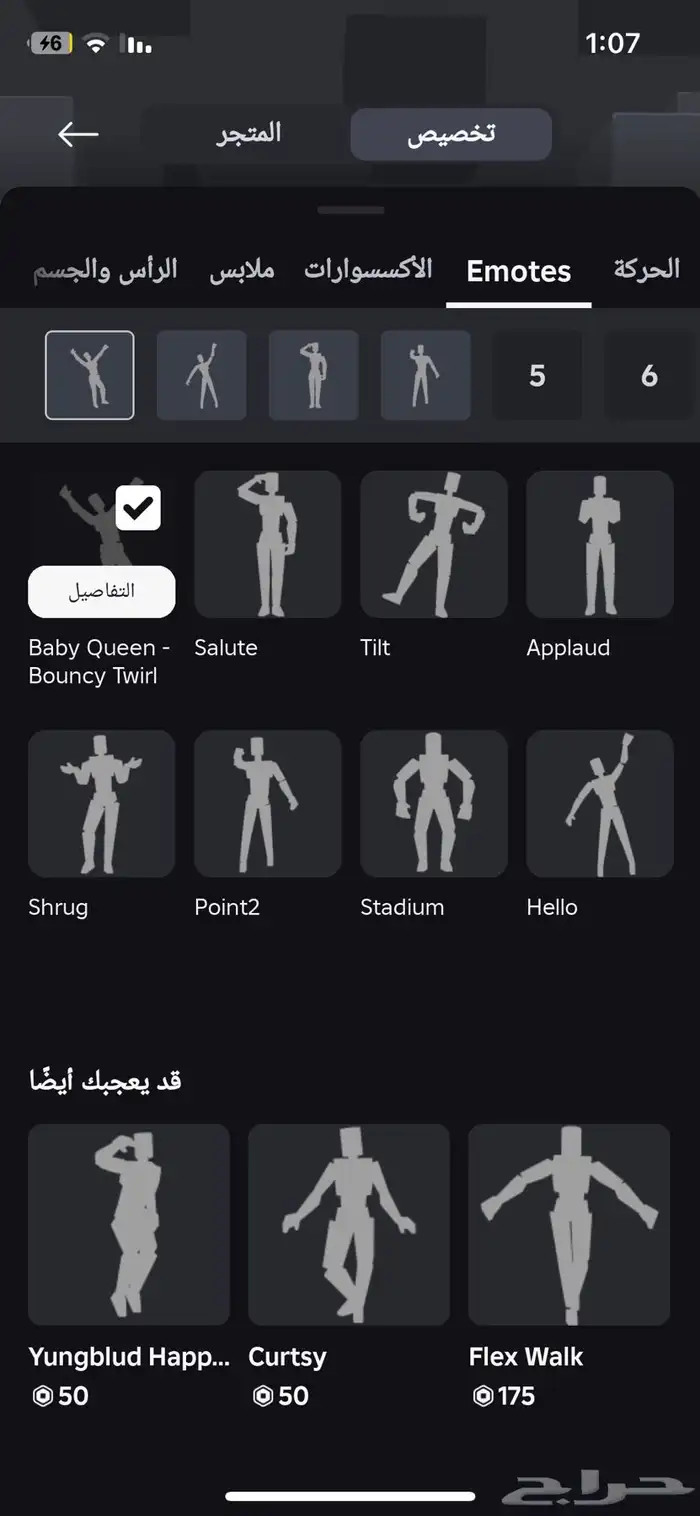Choose the Shrug emote

coord(101,804)
